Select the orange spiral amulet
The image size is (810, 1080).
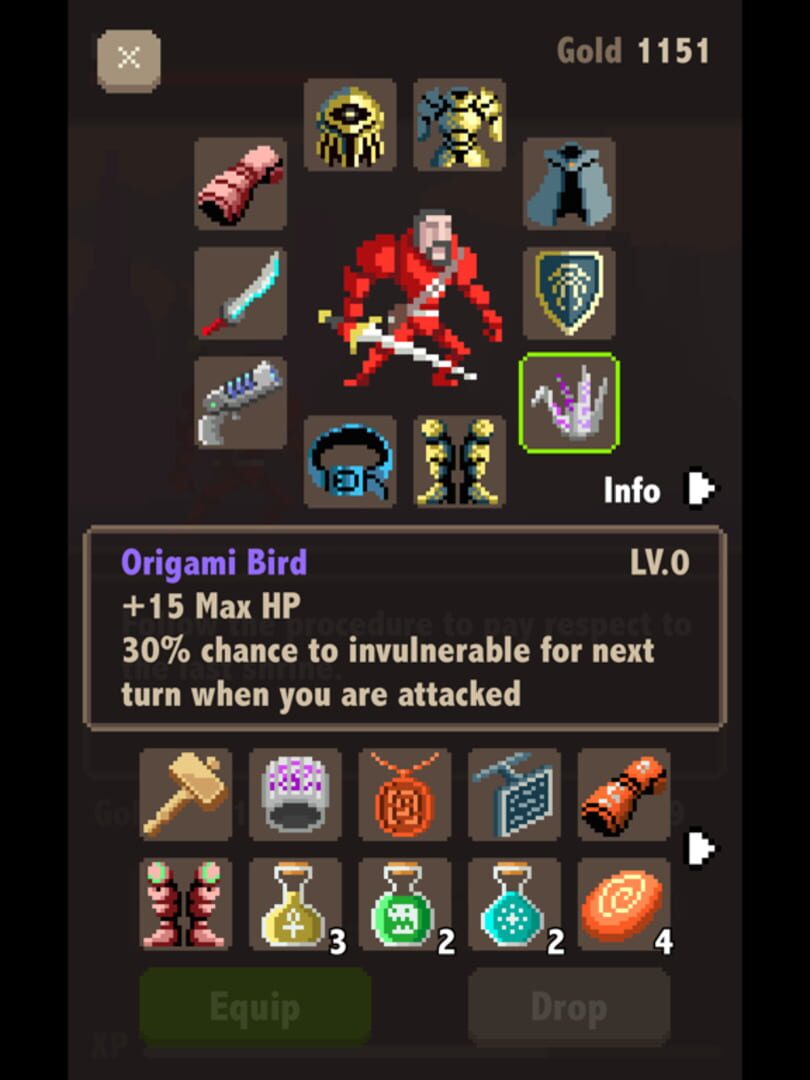click(404, 794)
